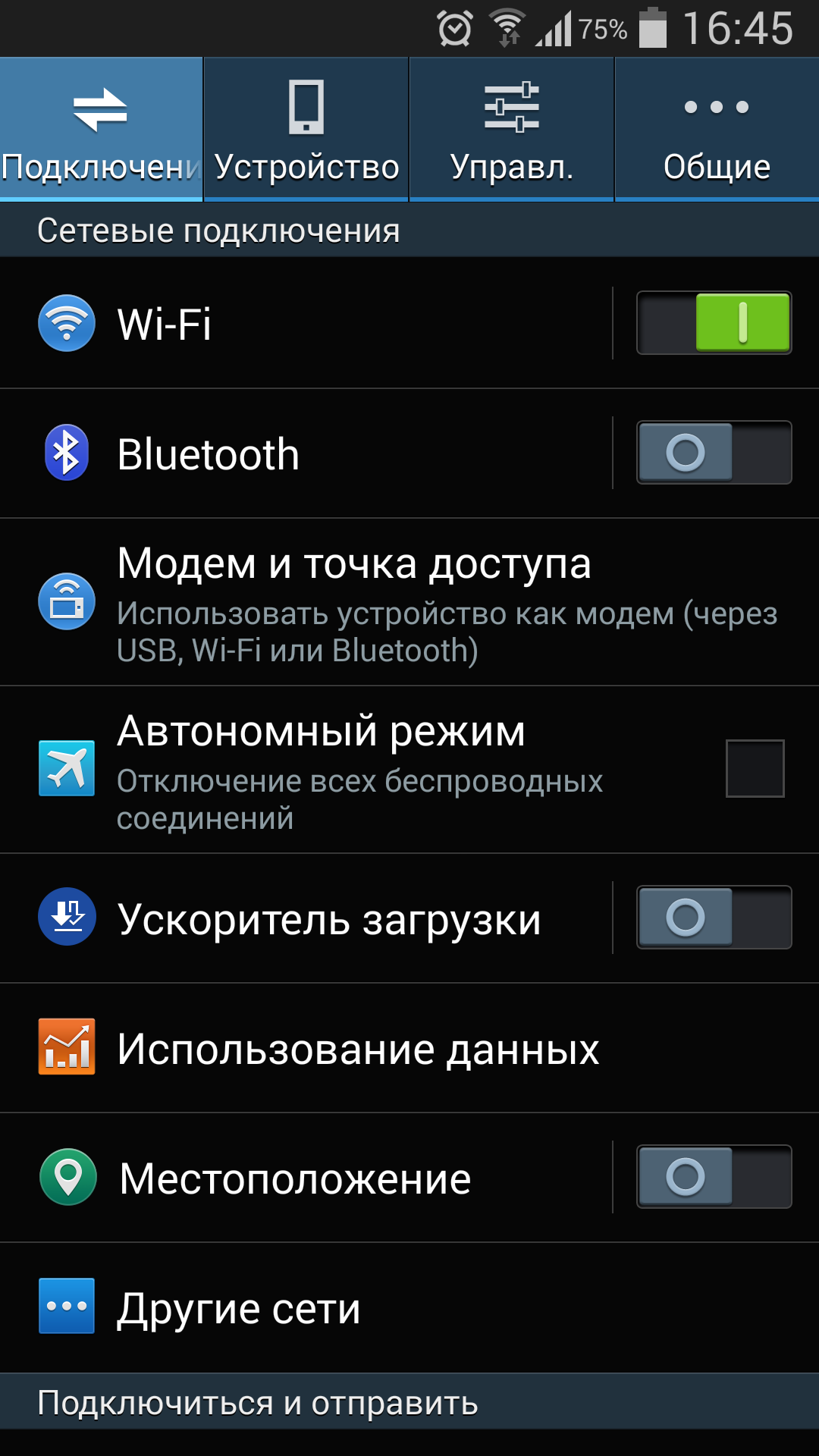Check the Автономный режим checkbox
Viewport: 819px width, 1456px height.
coord(755,768)
